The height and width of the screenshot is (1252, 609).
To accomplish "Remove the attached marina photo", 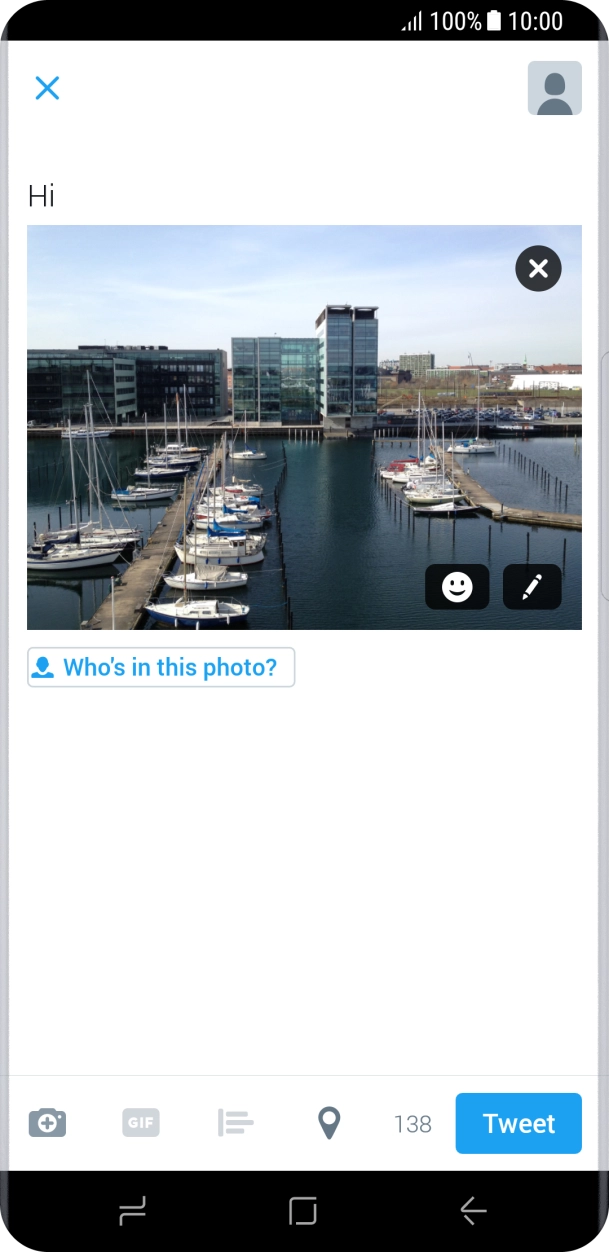I will (538, 268).
